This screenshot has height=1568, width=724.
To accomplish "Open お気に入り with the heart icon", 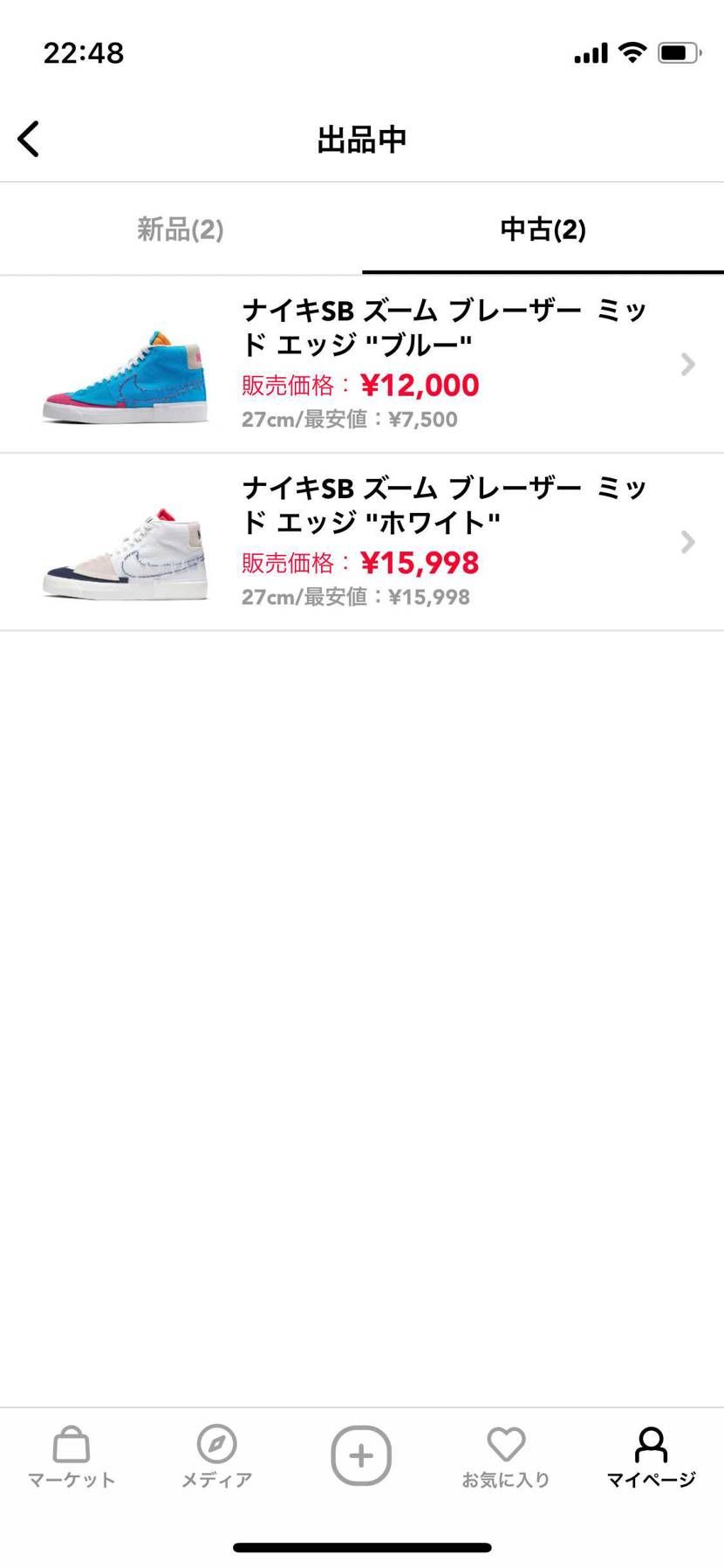I will [506, 1450].
